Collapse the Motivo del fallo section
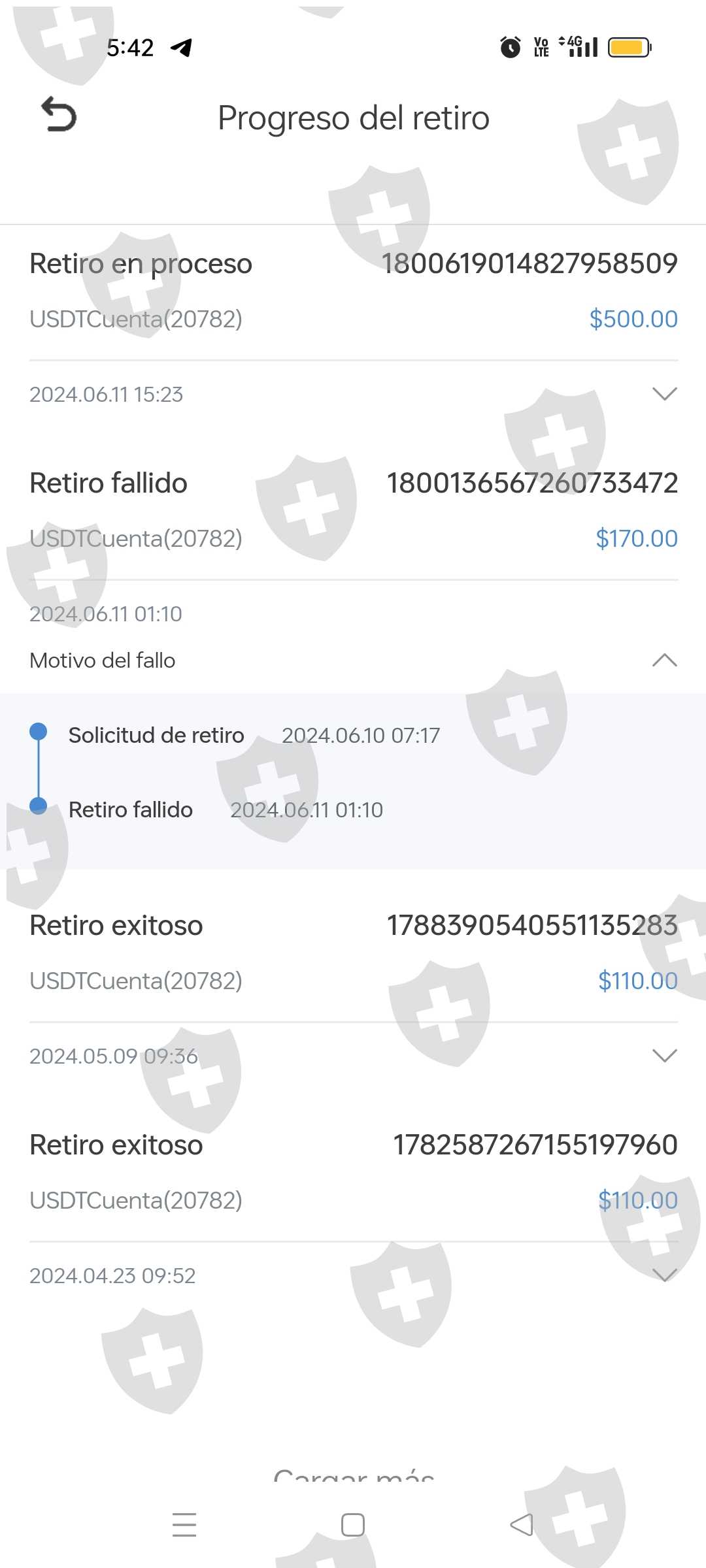 [x=664, y=661]
